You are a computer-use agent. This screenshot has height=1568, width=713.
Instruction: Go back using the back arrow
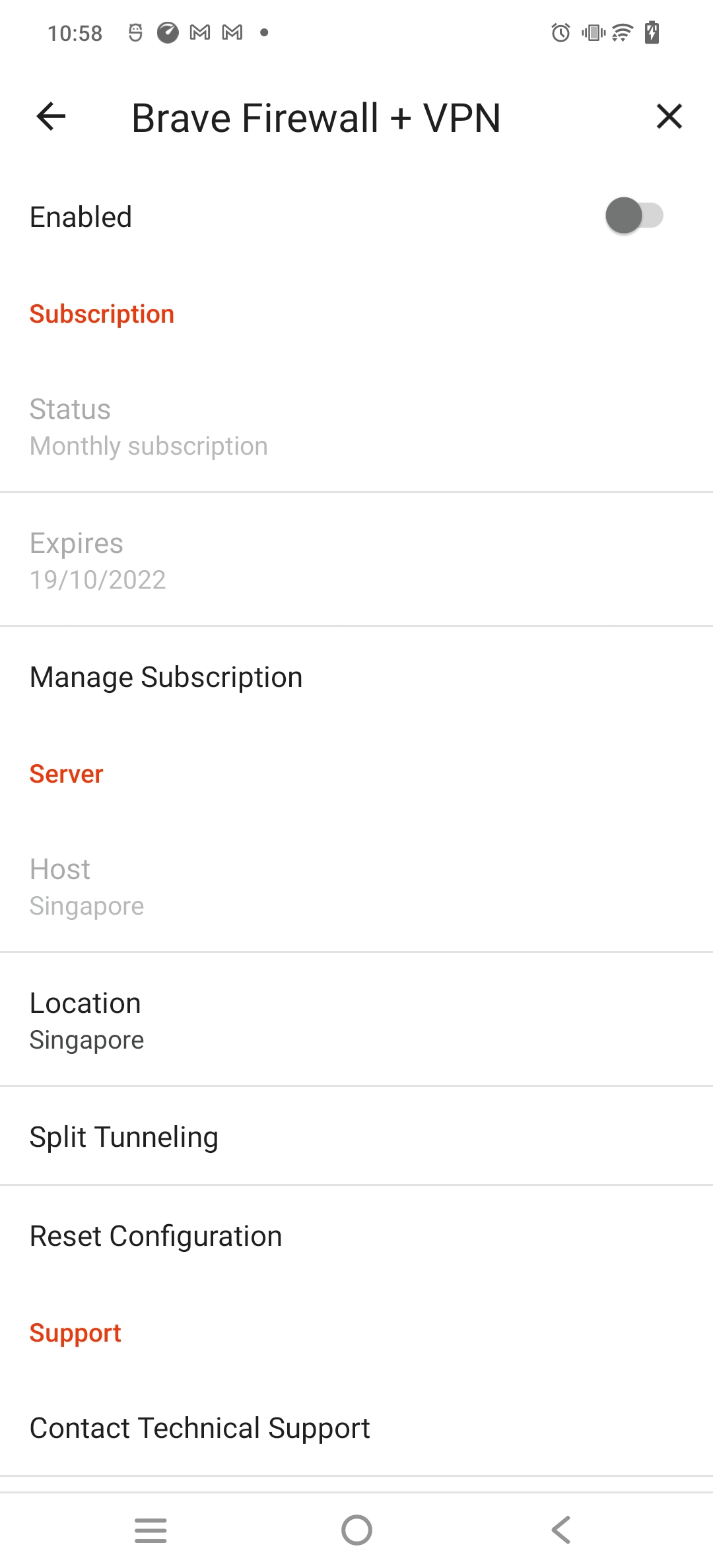tap(50, 117)
